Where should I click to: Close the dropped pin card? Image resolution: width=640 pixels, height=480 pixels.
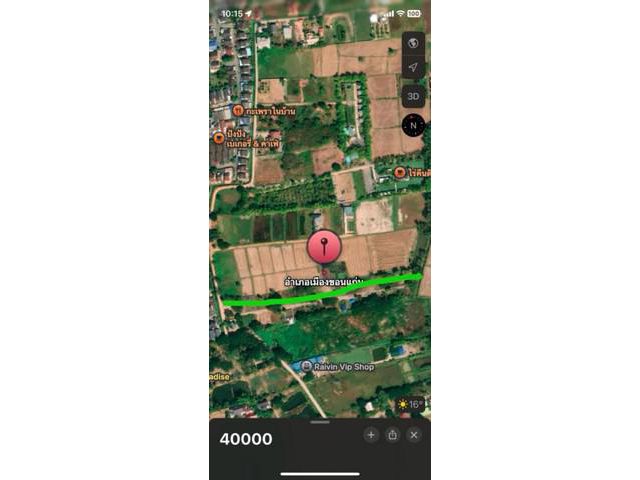point(414,435)
